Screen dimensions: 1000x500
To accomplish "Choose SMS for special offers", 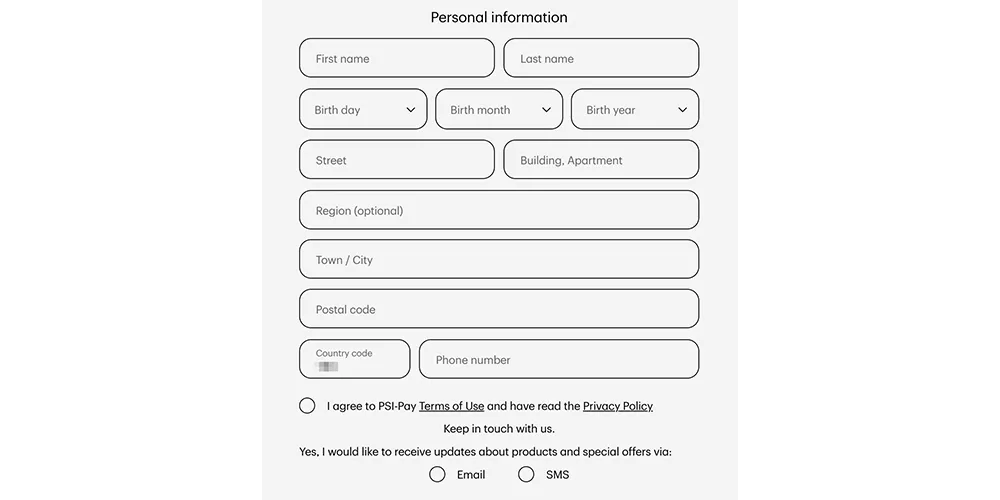I will (526, 474).
